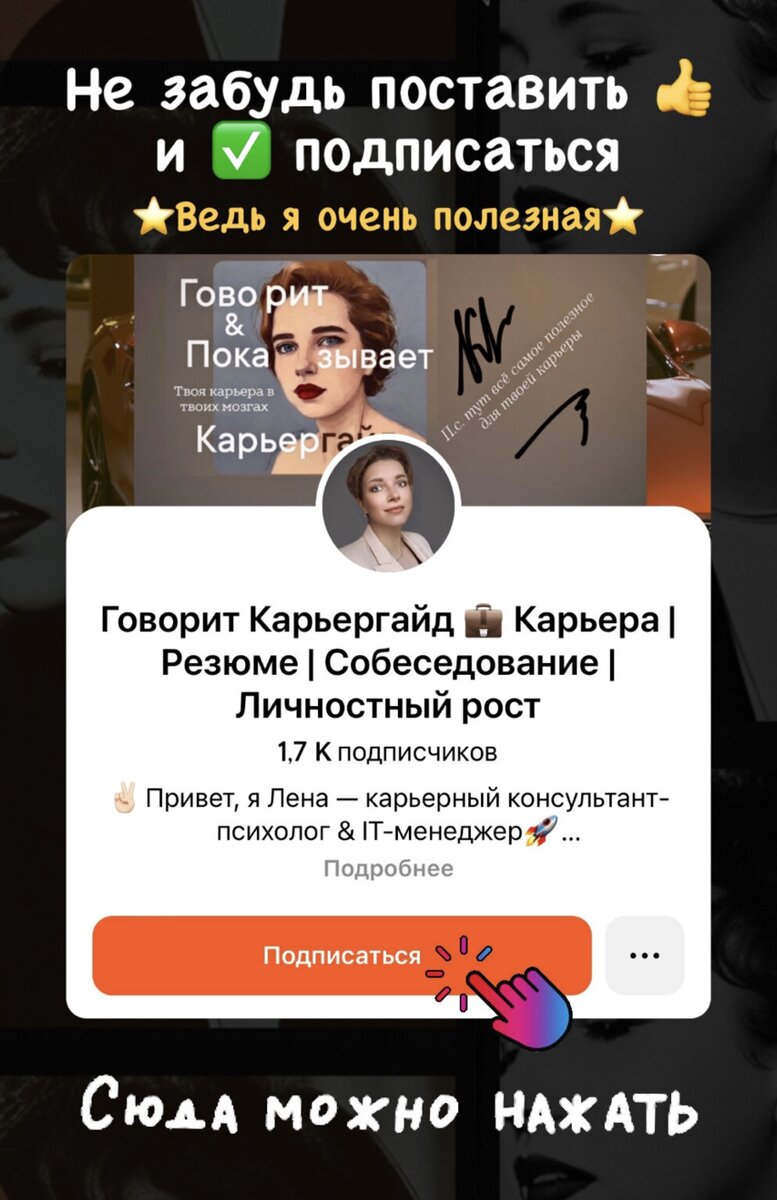Click the Не забудь поставить headline
Image resolution: width=777 pixels, height=1200 pixels.
point(350,94)
